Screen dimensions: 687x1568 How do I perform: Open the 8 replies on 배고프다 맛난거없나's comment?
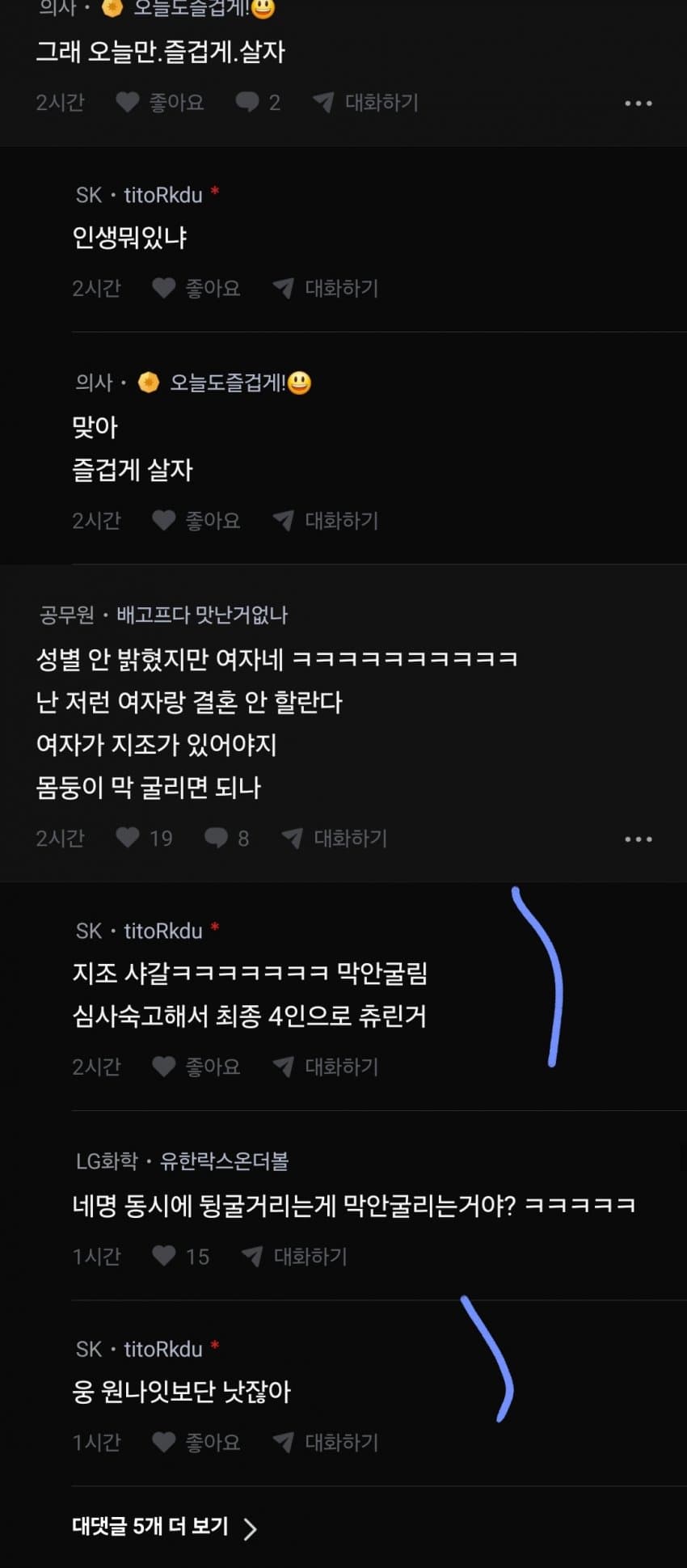tap(227, 838)
